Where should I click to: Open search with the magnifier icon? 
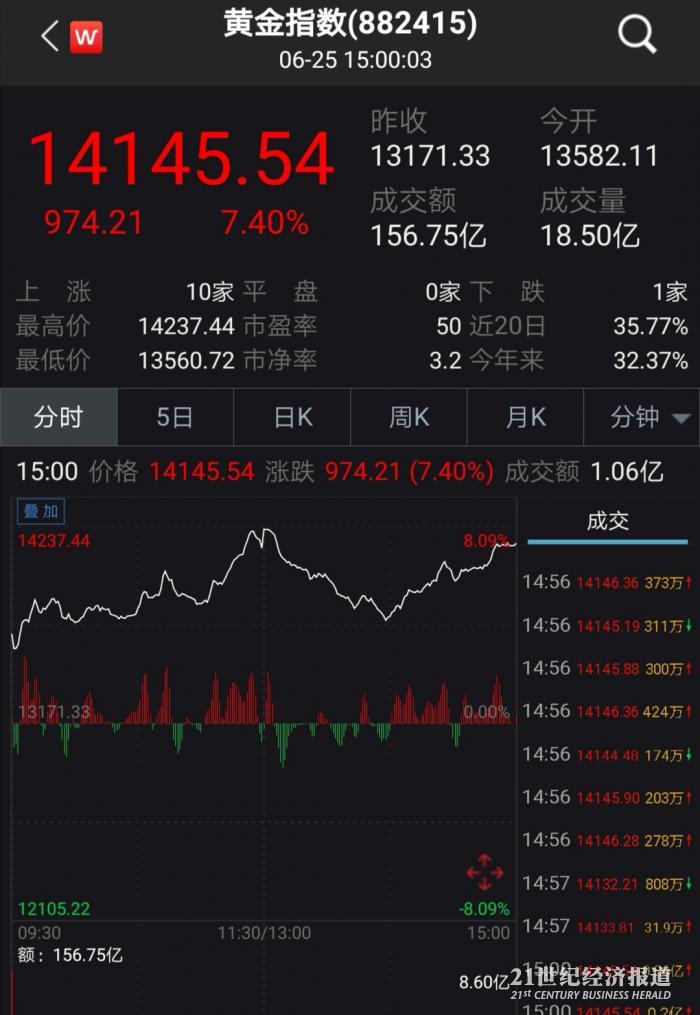tap(637, 36)
